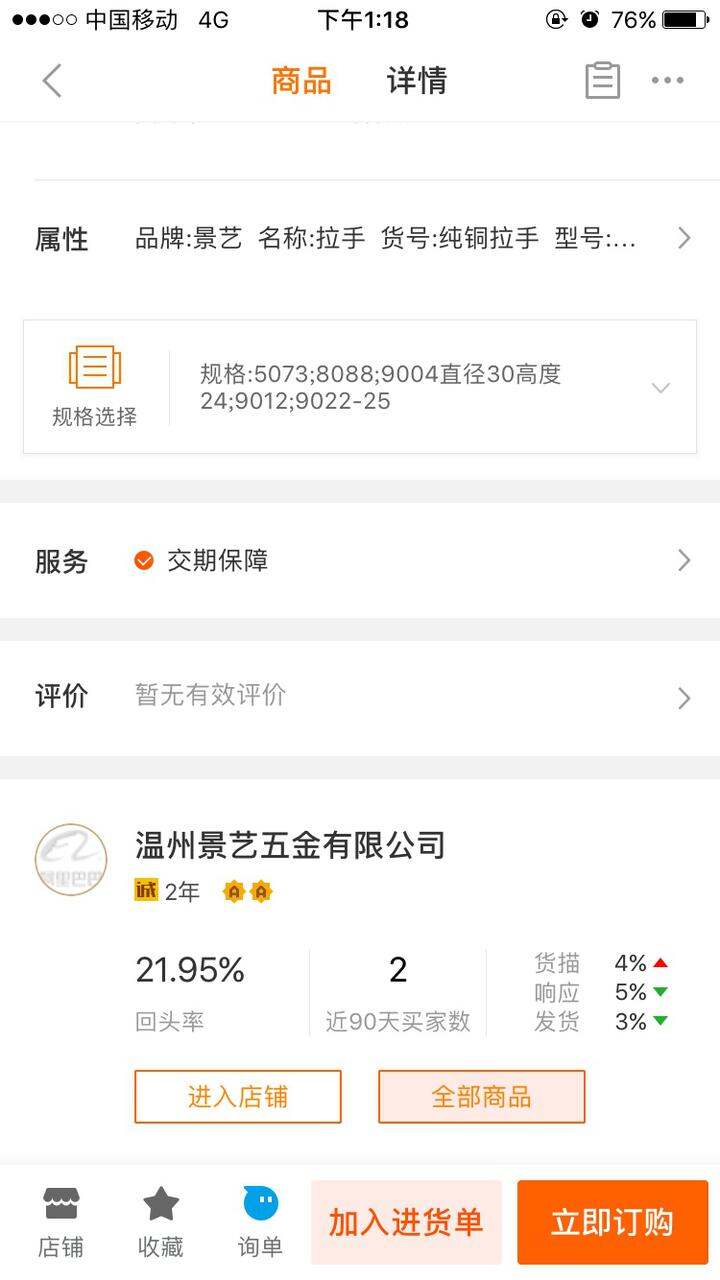
Task: Open the three-dot overflow menu
Action: point(667,80)
